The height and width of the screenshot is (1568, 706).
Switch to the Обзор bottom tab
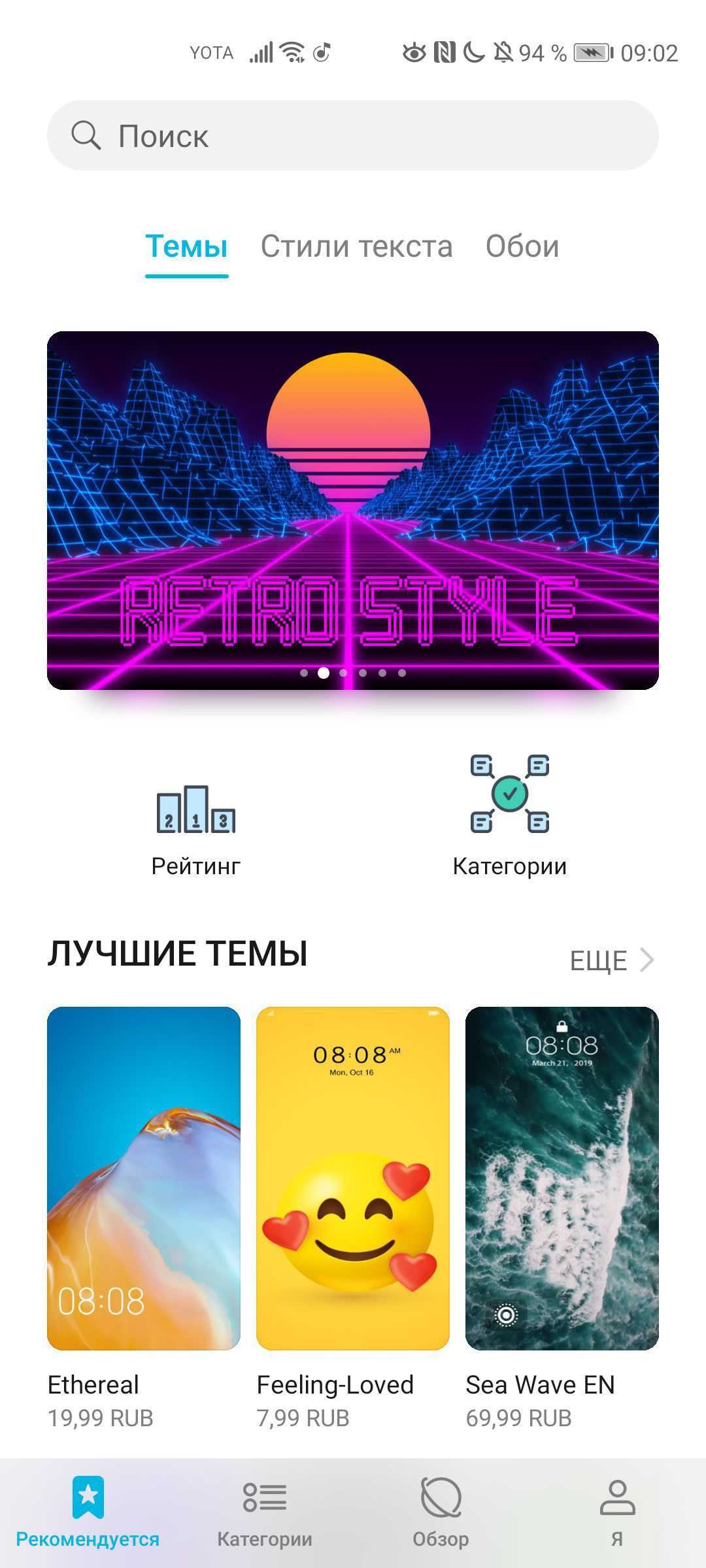click(x=441, y=1512)
